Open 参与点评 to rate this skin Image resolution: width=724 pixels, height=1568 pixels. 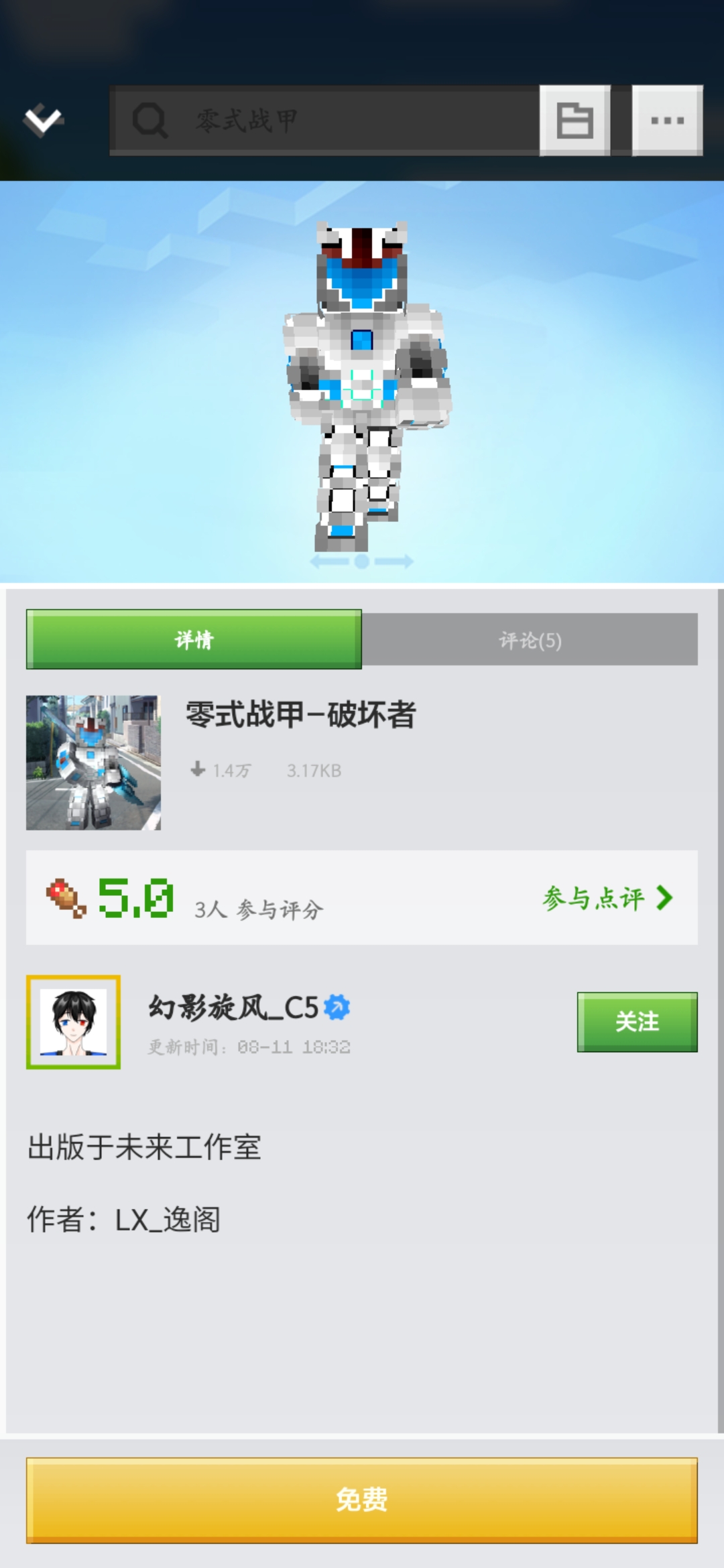coord(607,898)
